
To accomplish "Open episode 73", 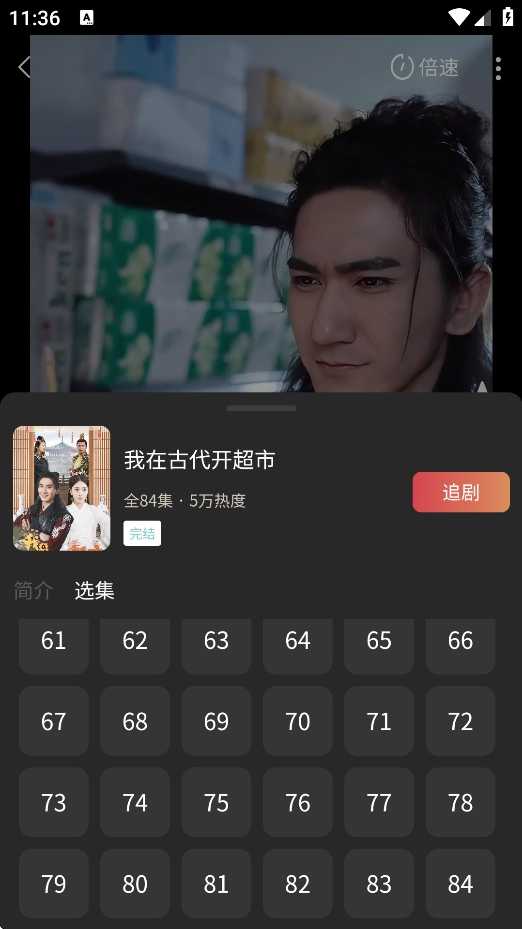I will (x=54, y=802).
